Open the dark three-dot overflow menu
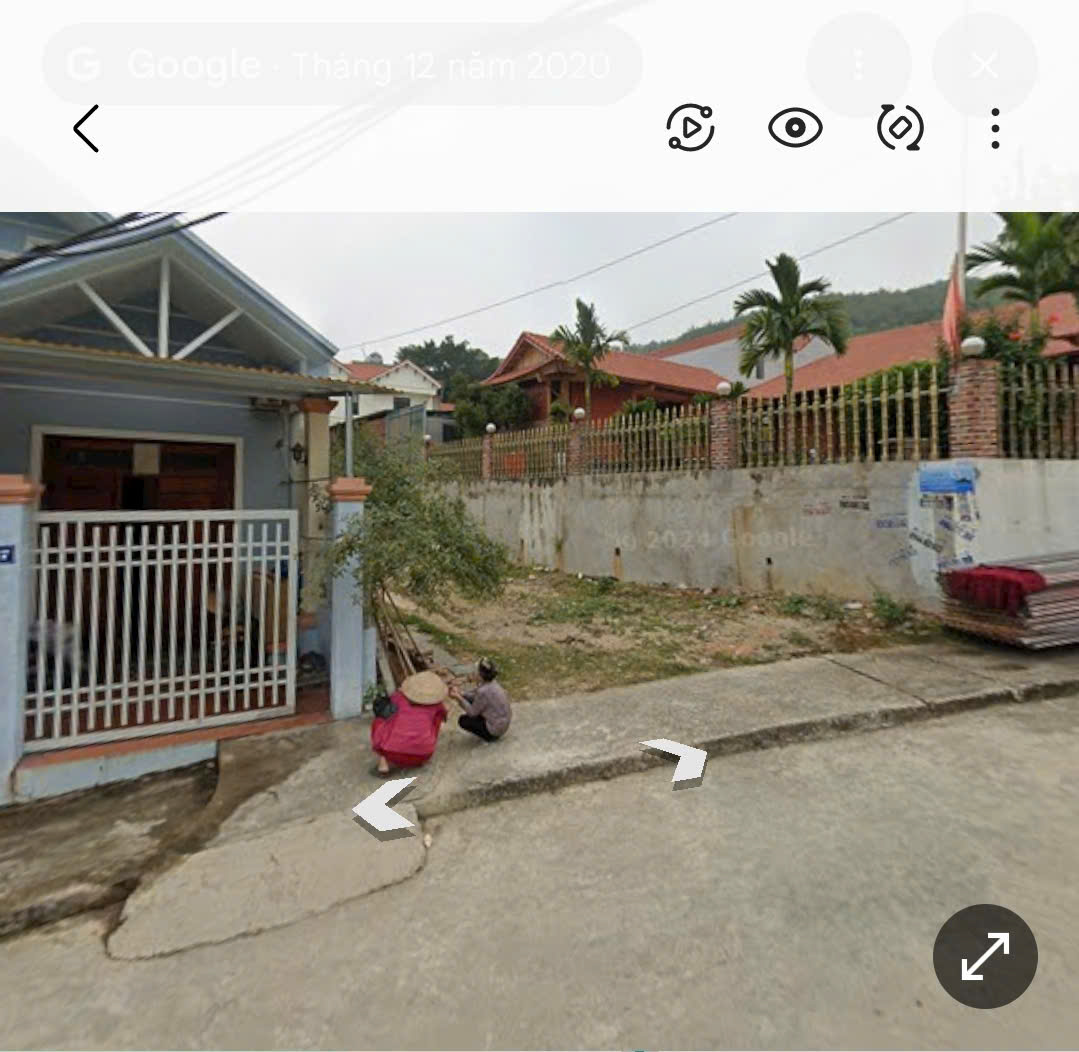Screen dimensions: 1079x1052 (x=994, y=129)
